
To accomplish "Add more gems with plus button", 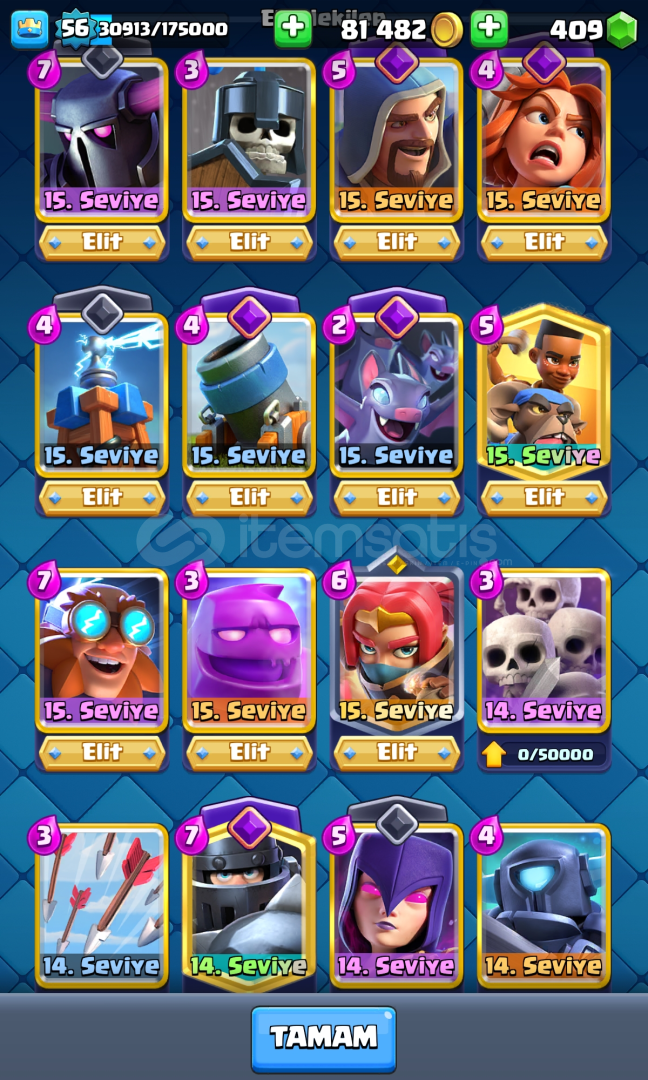I will click(488, 28).
